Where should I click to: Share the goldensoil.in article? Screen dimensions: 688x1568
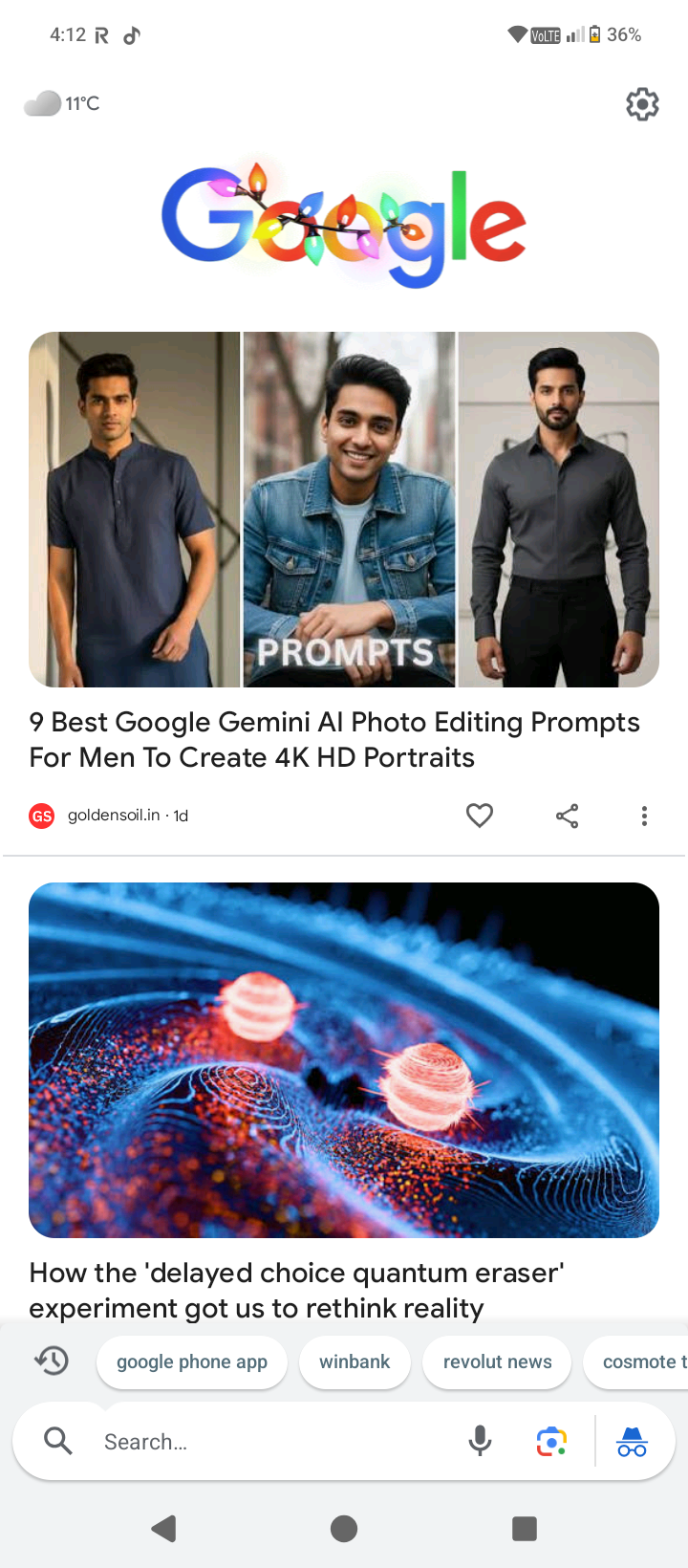568,816
